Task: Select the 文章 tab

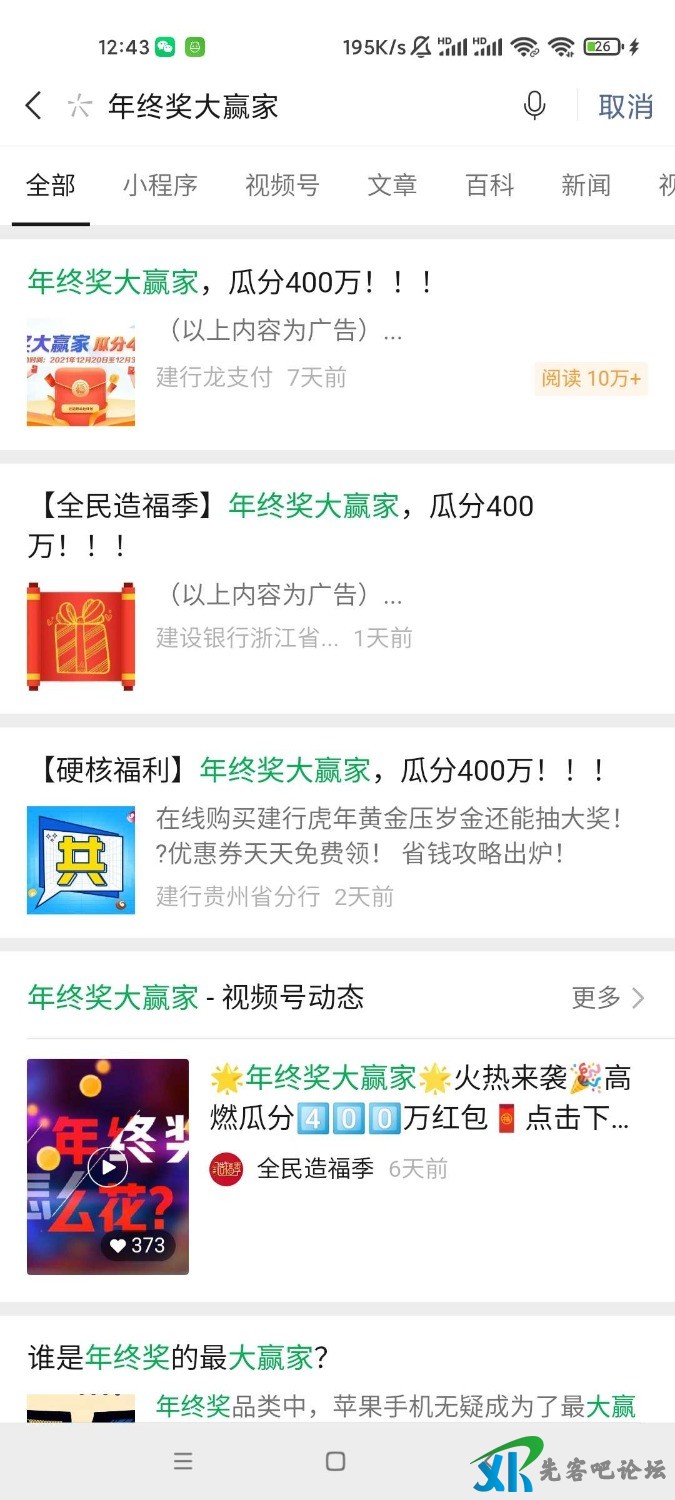Action: tap(391, 185)
